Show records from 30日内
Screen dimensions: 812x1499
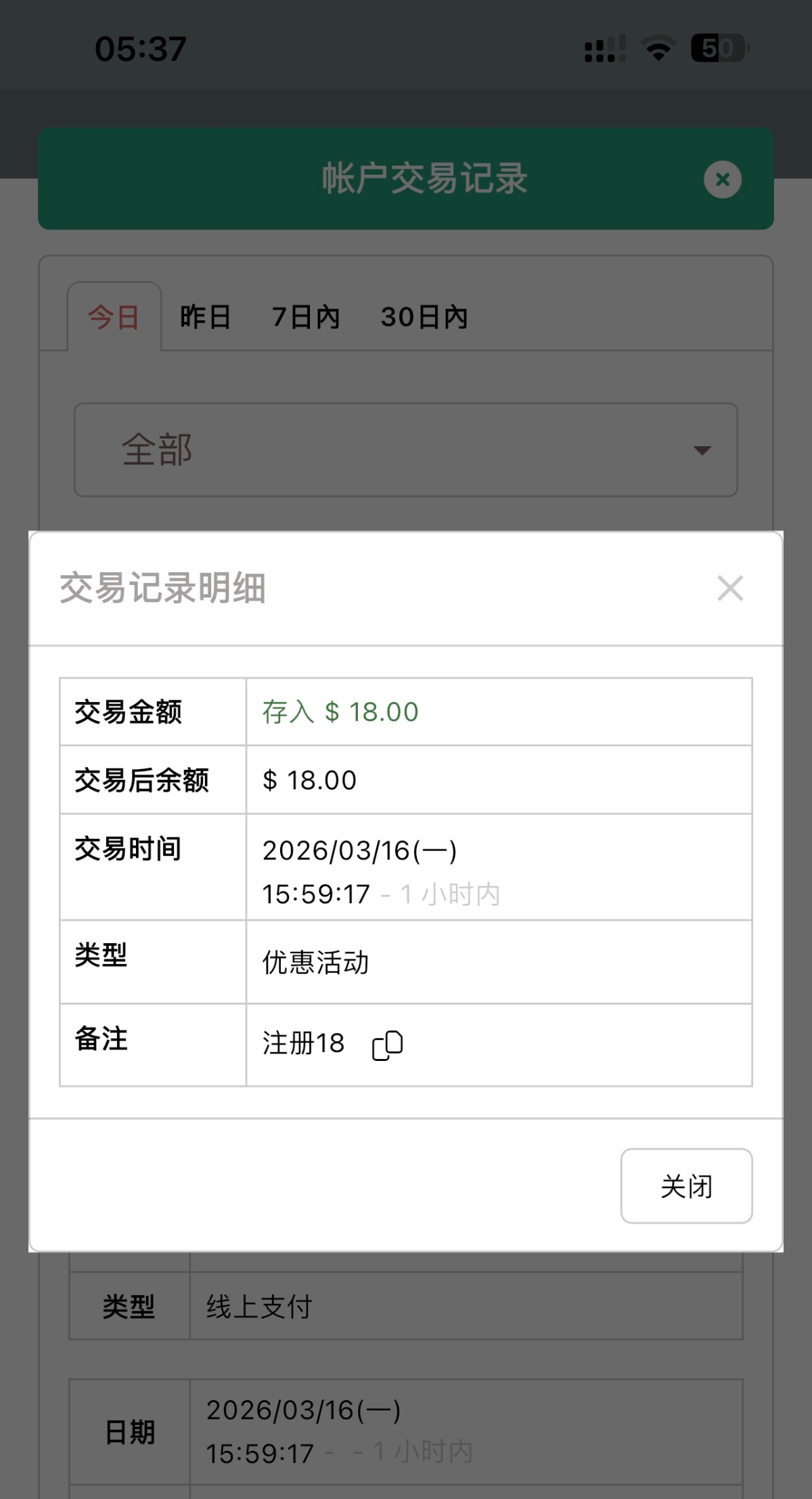coord(424,317)
